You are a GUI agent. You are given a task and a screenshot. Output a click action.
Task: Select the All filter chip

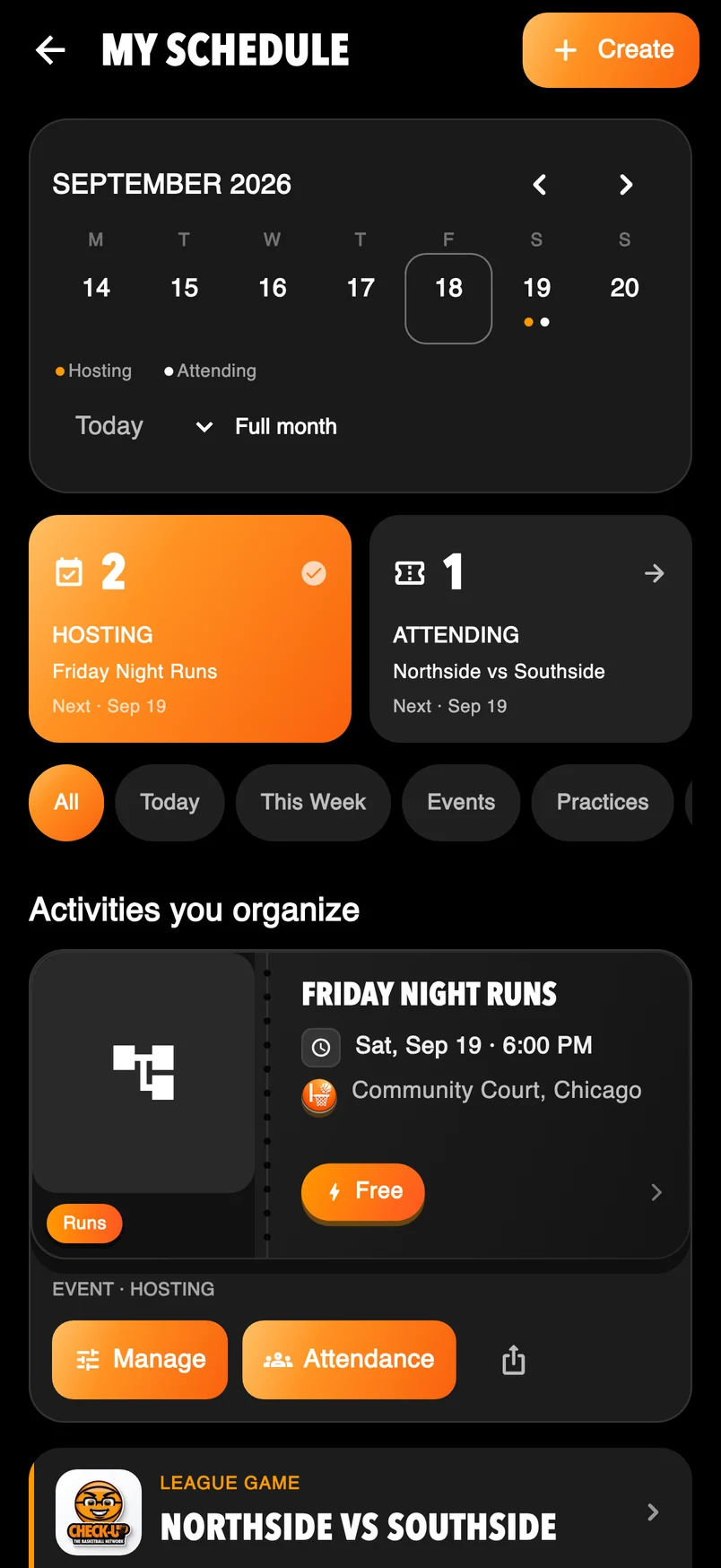[66, 803]
